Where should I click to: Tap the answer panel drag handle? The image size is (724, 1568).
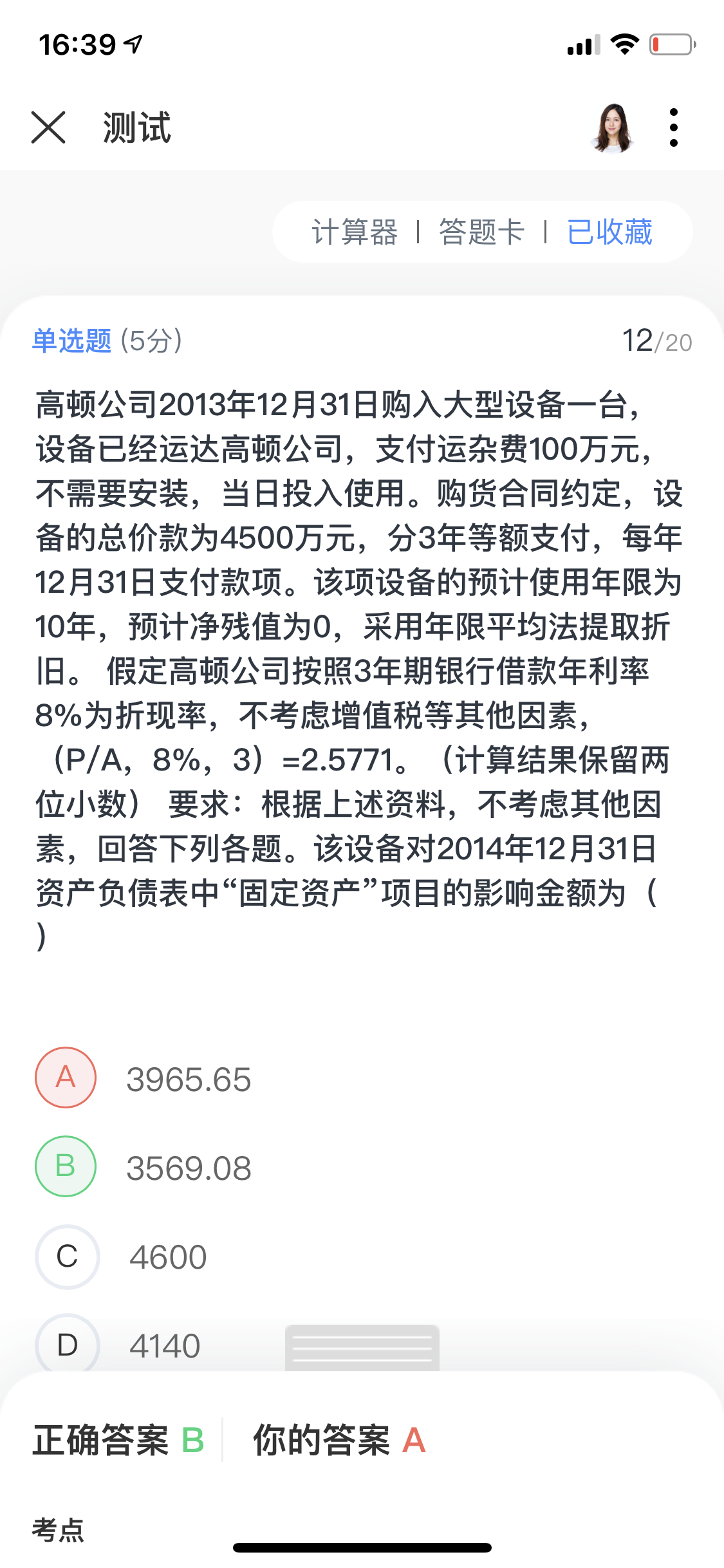(x=362, y=1348)
